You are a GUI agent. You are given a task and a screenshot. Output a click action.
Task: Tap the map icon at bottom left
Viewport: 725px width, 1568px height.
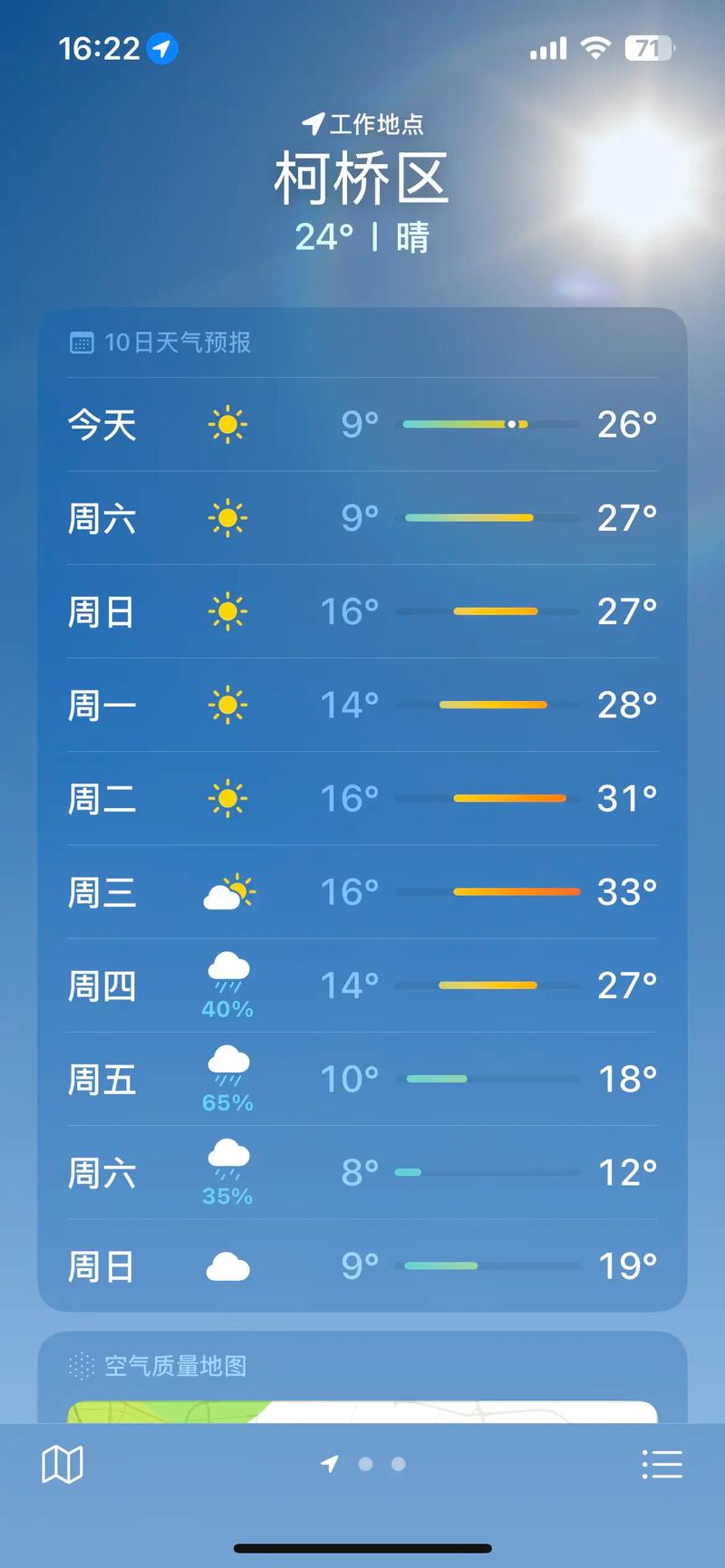62,1462
